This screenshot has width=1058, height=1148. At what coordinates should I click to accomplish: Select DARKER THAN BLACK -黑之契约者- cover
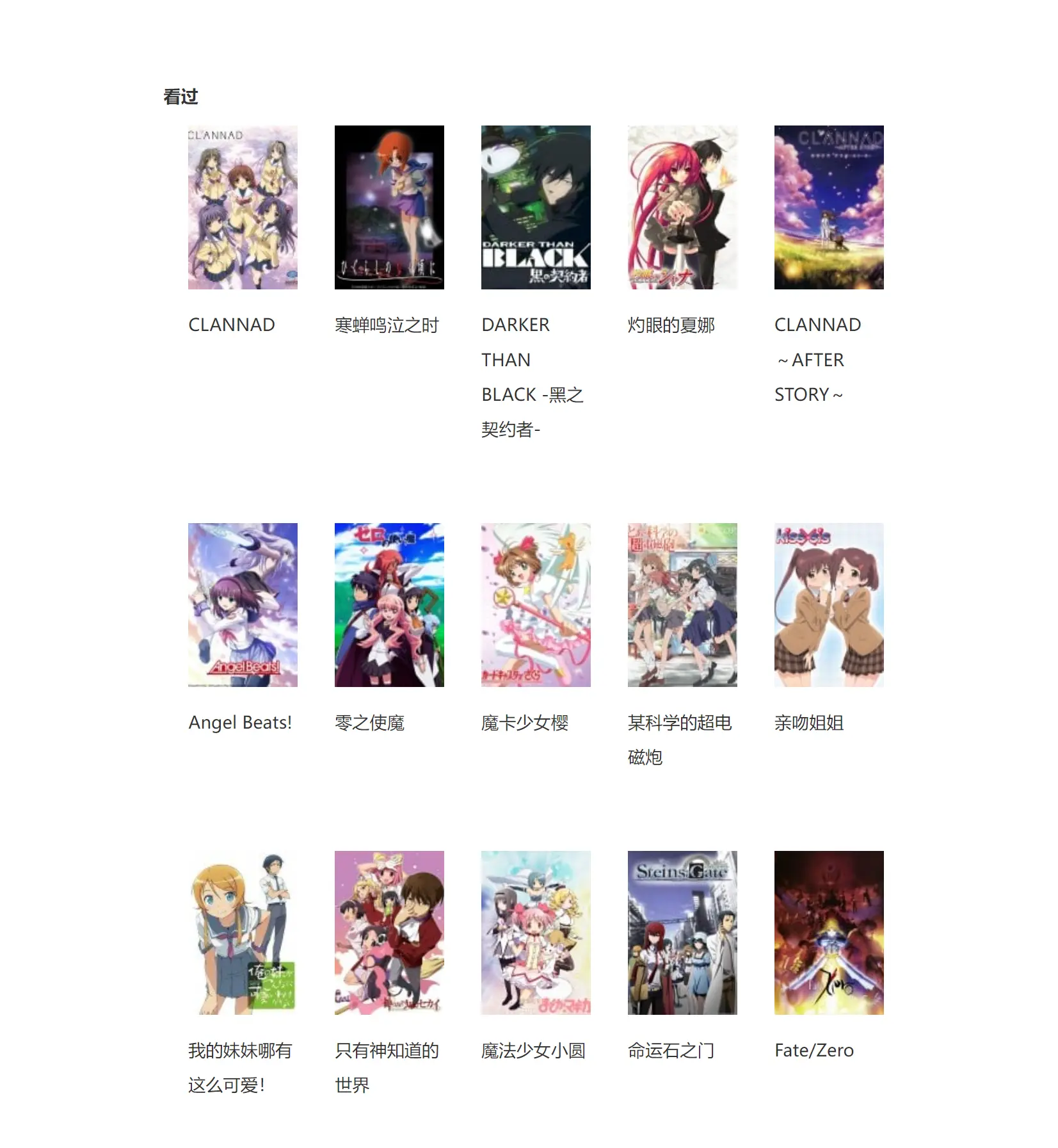(536, 207)
